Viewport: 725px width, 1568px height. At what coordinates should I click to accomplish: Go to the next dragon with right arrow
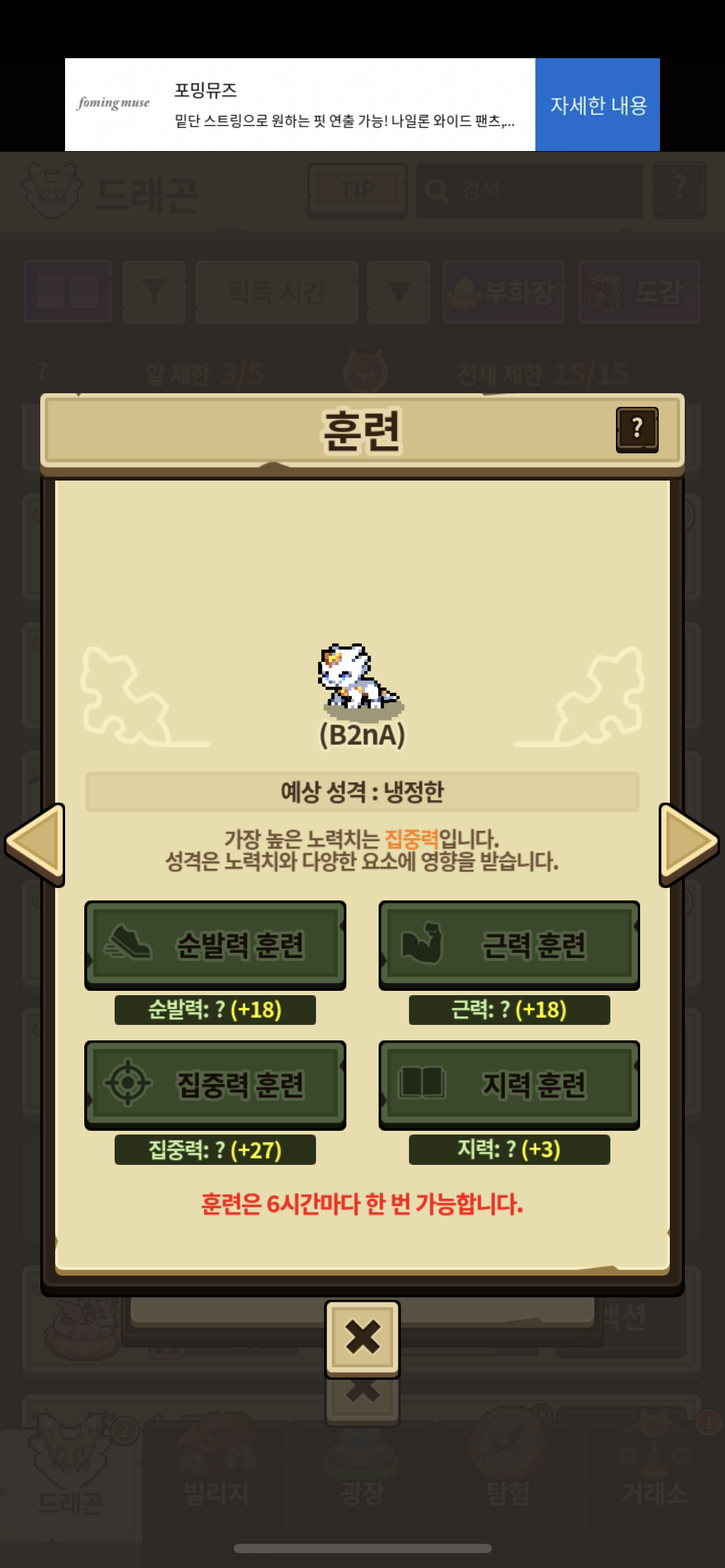[689, 845]
